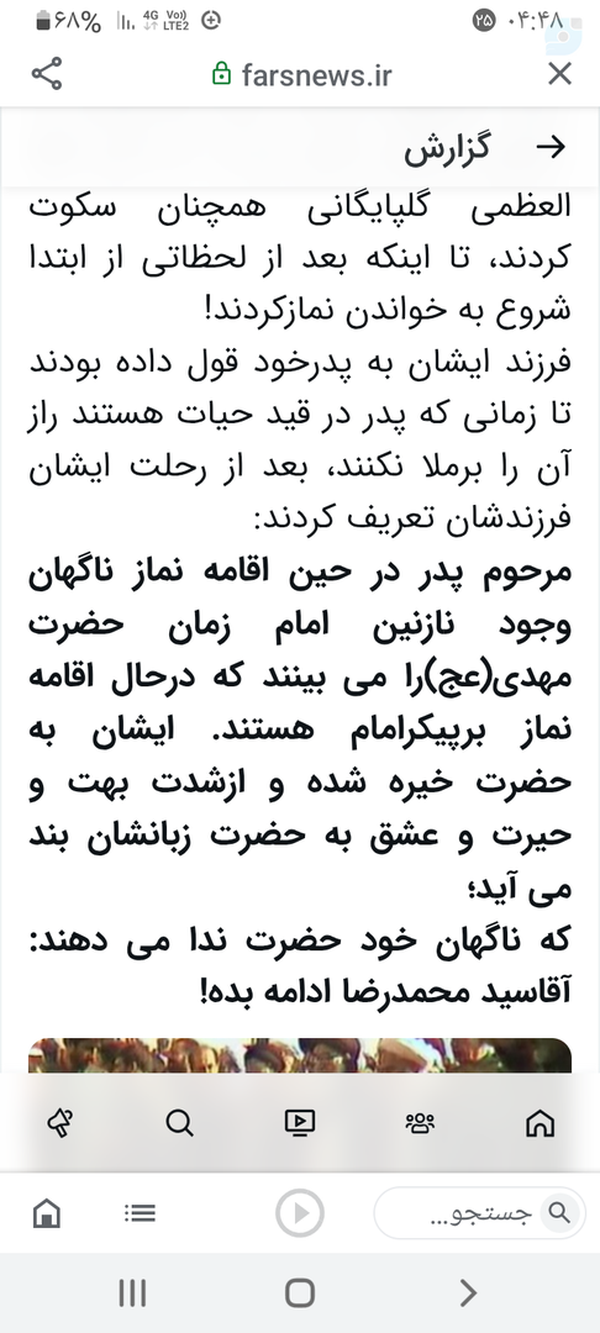
Task: Open the megaphone announcements tab
Action: pos(60,1123)
